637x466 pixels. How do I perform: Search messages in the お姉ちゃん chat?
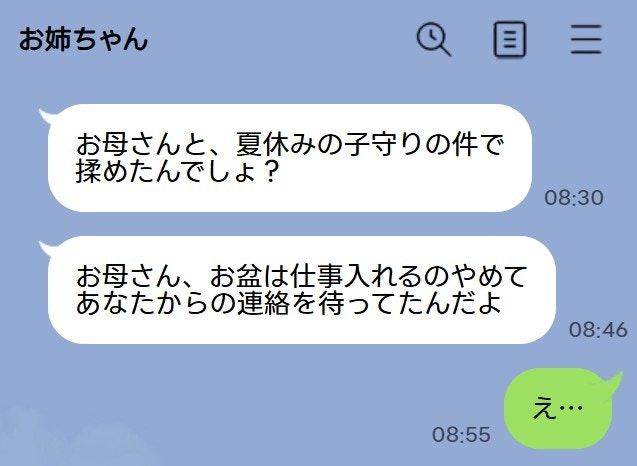[x=433, y=40]
